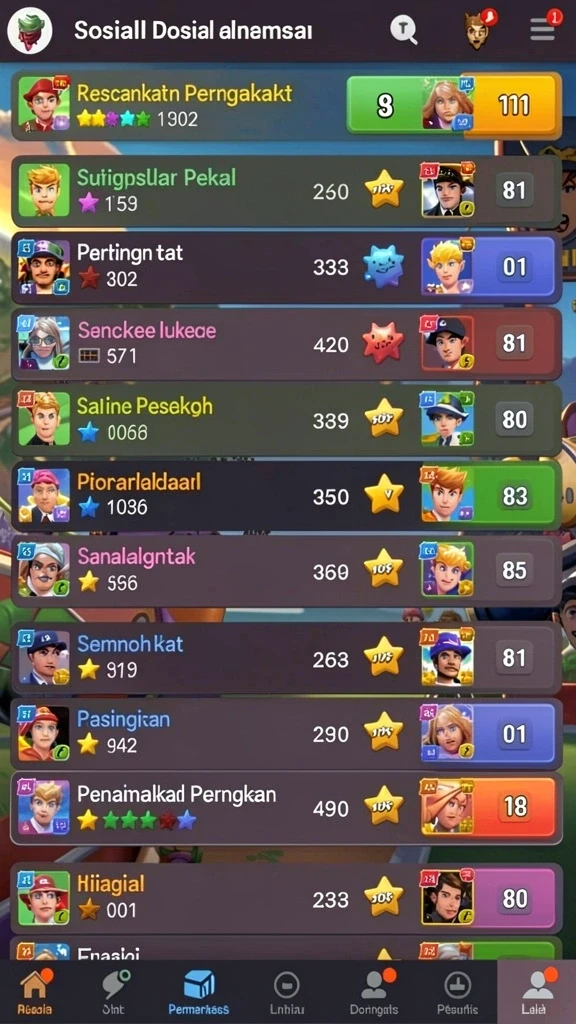This screenshot has width=576, height=1024.
Task: Switch to the Pesurtis tab
Action: click(457, 992)
